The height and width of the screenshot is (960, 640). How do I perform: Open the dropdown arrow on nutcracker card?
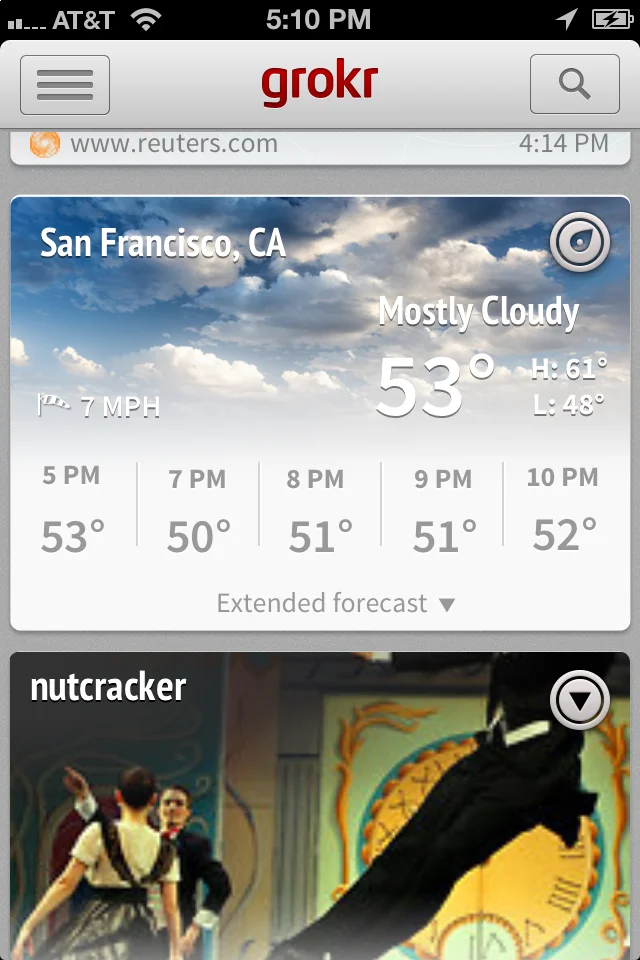pos(580,700)
